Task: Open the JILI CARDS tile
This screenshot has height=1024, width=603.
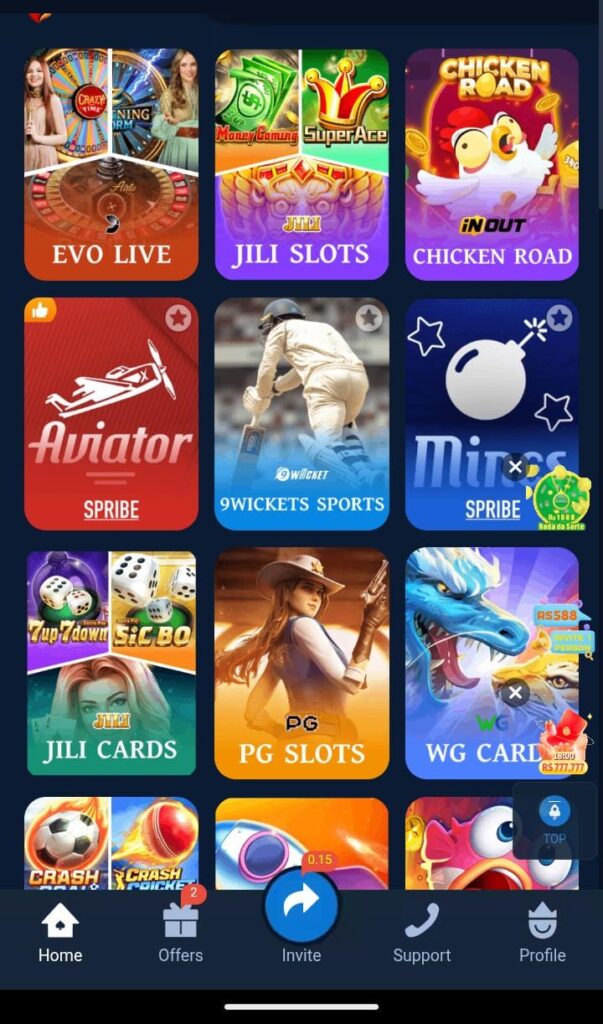Action: tap(111, 665)
